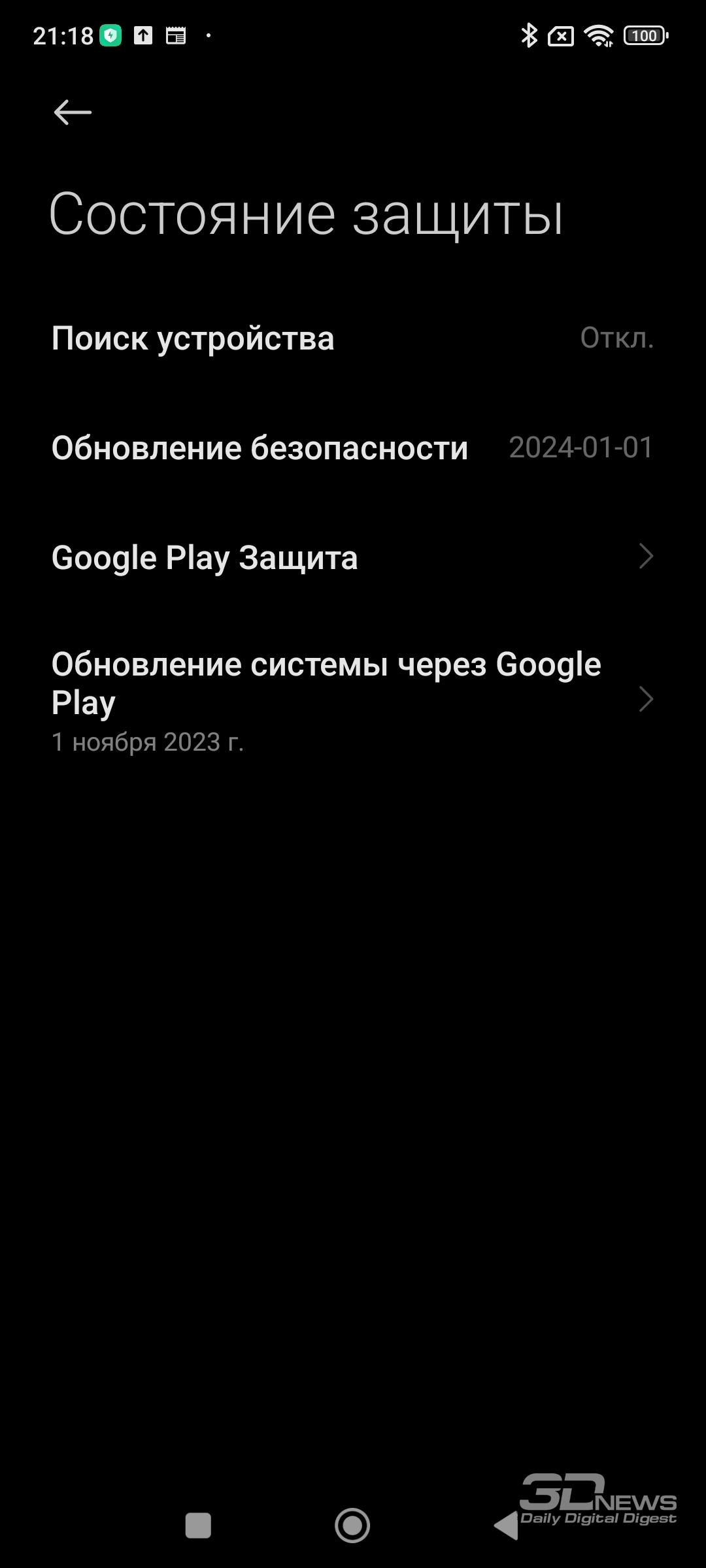Open Обновление безопасности row
Image resolution: width=706 pixels, height=1568 pixels.
coord(353,448)
